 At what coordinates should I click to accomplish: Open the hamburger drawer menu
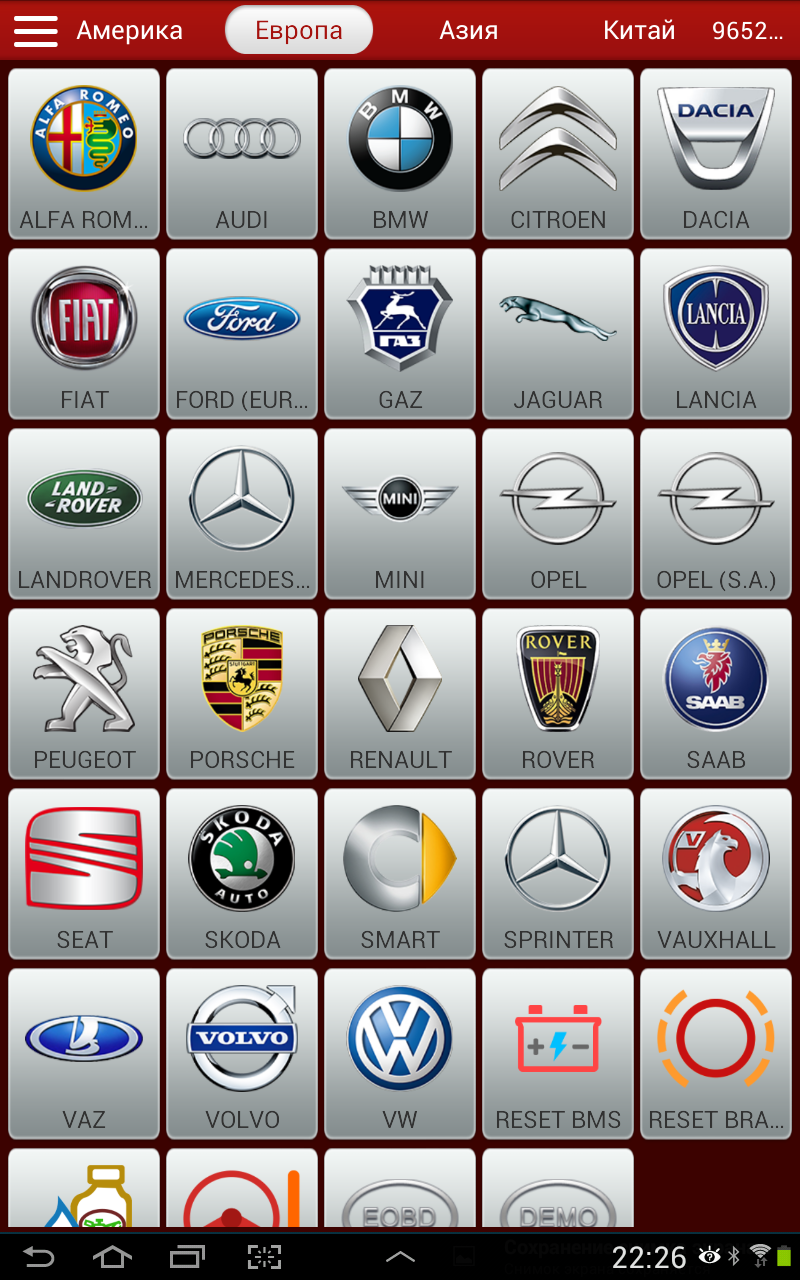tap(35, 31)
